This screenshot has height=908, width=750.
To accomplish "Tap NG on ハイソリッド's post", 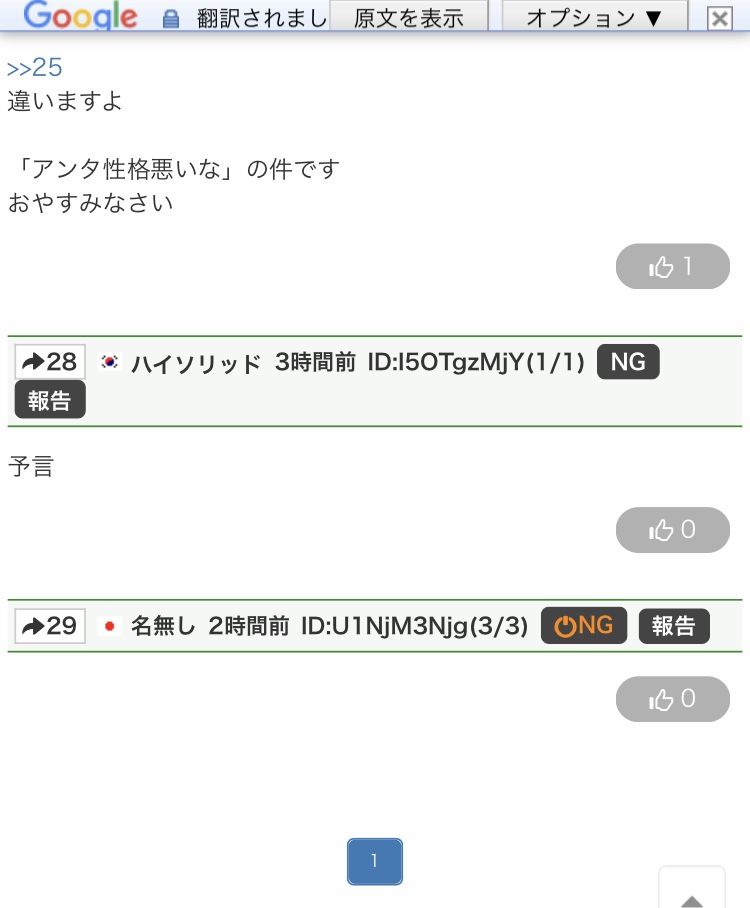I will pos(628,361).
